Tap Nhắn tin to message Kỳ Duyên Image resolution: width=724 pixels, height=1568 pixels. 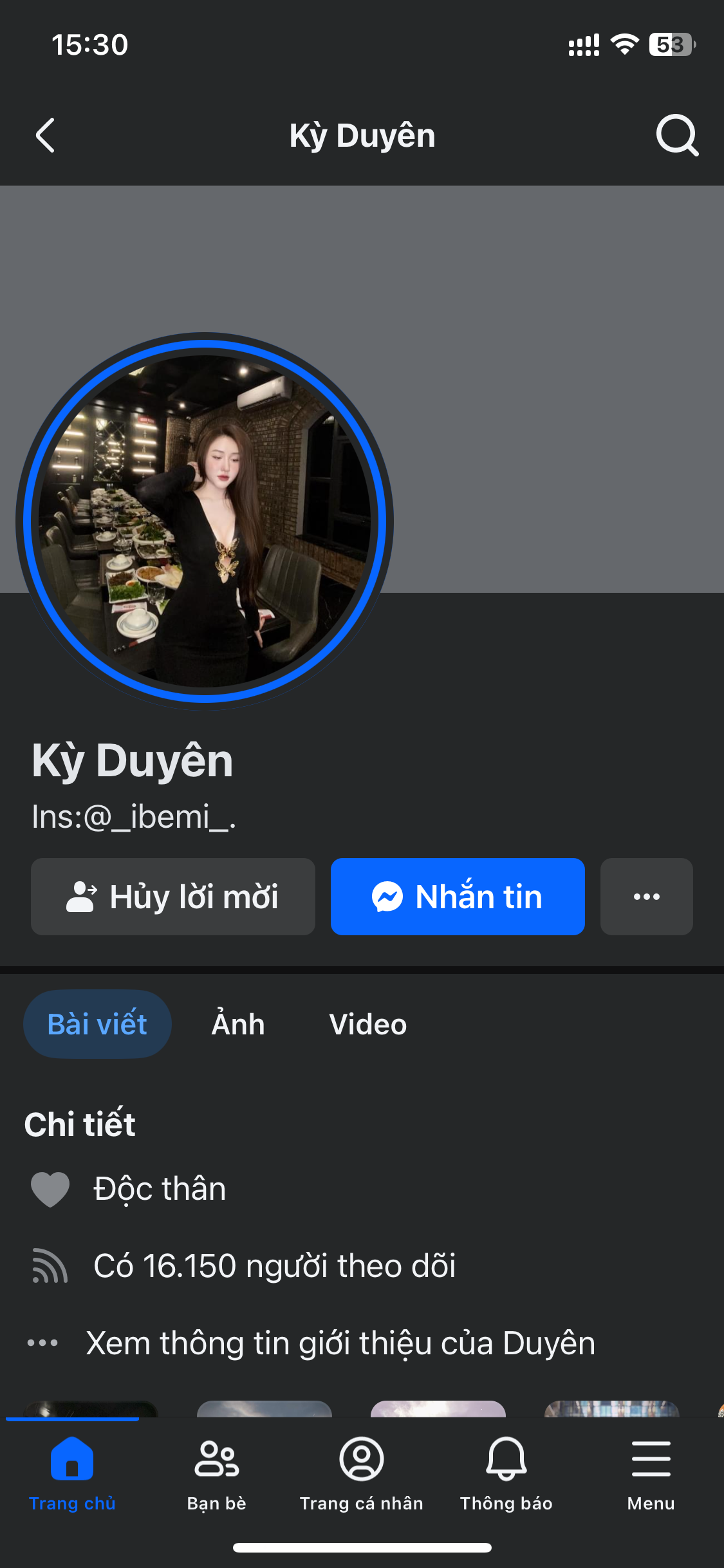pos(458,897)
